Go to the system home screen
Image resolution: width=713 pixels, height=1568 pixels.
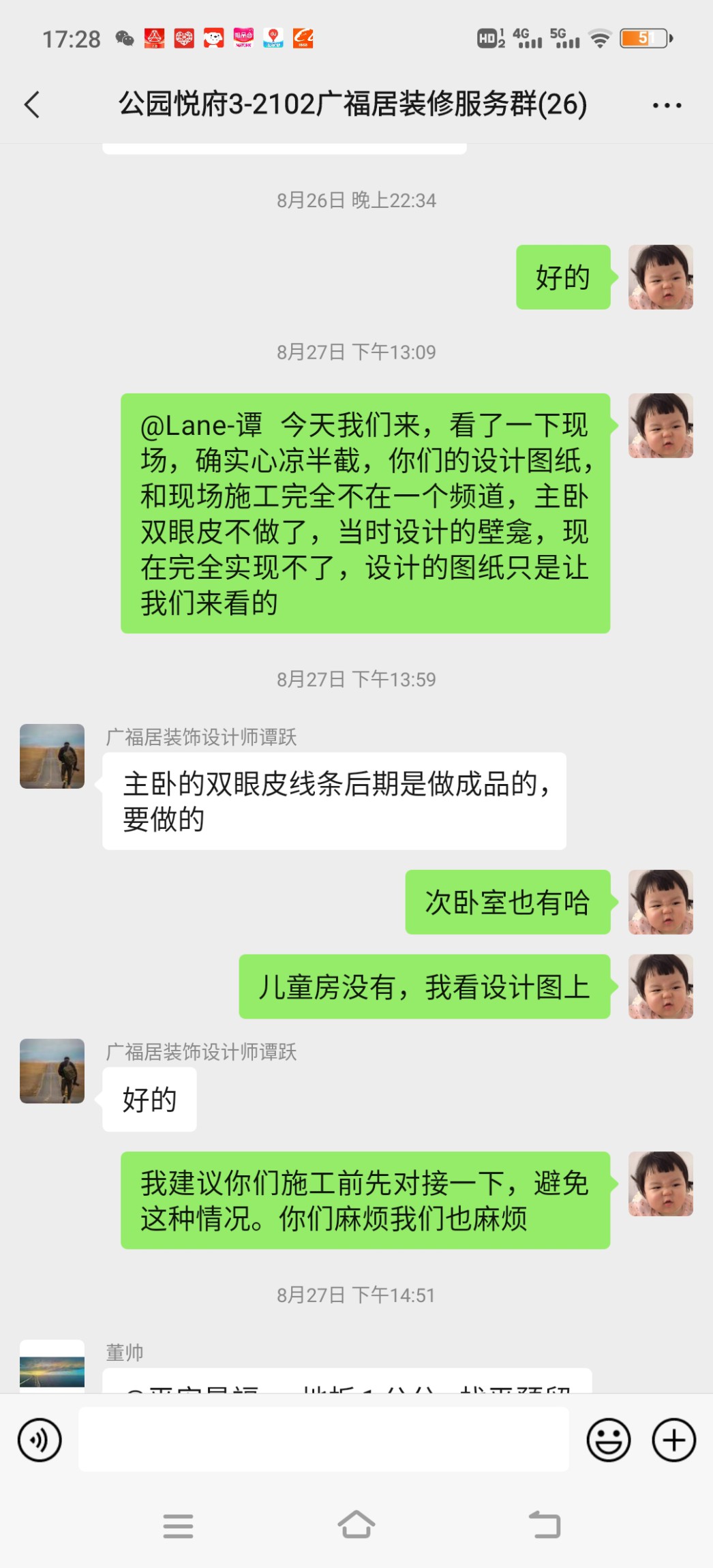[356, 1525]
